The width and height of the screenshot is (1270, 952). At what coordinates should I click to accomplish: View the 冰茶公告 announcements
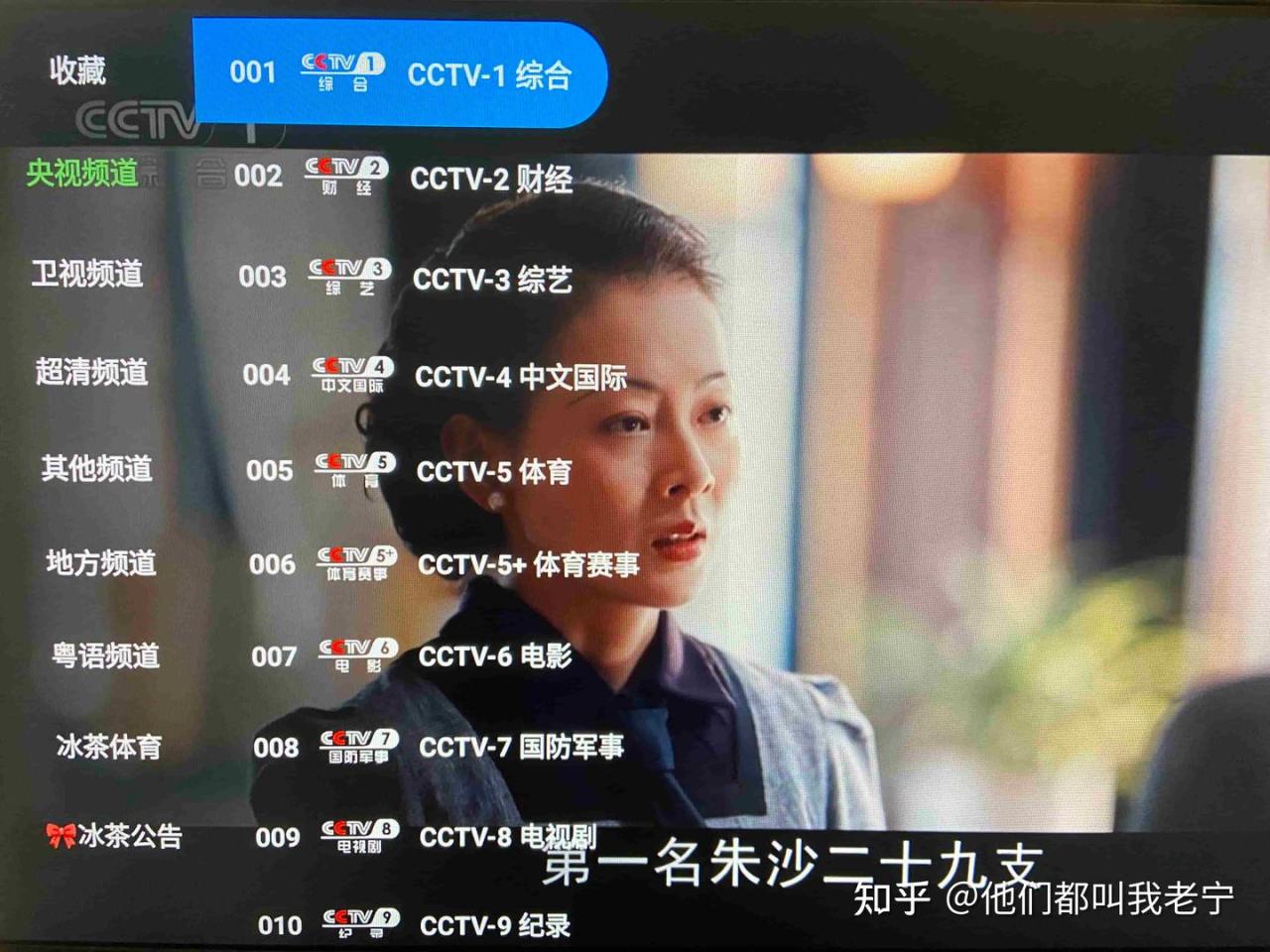tap(115, 836)
